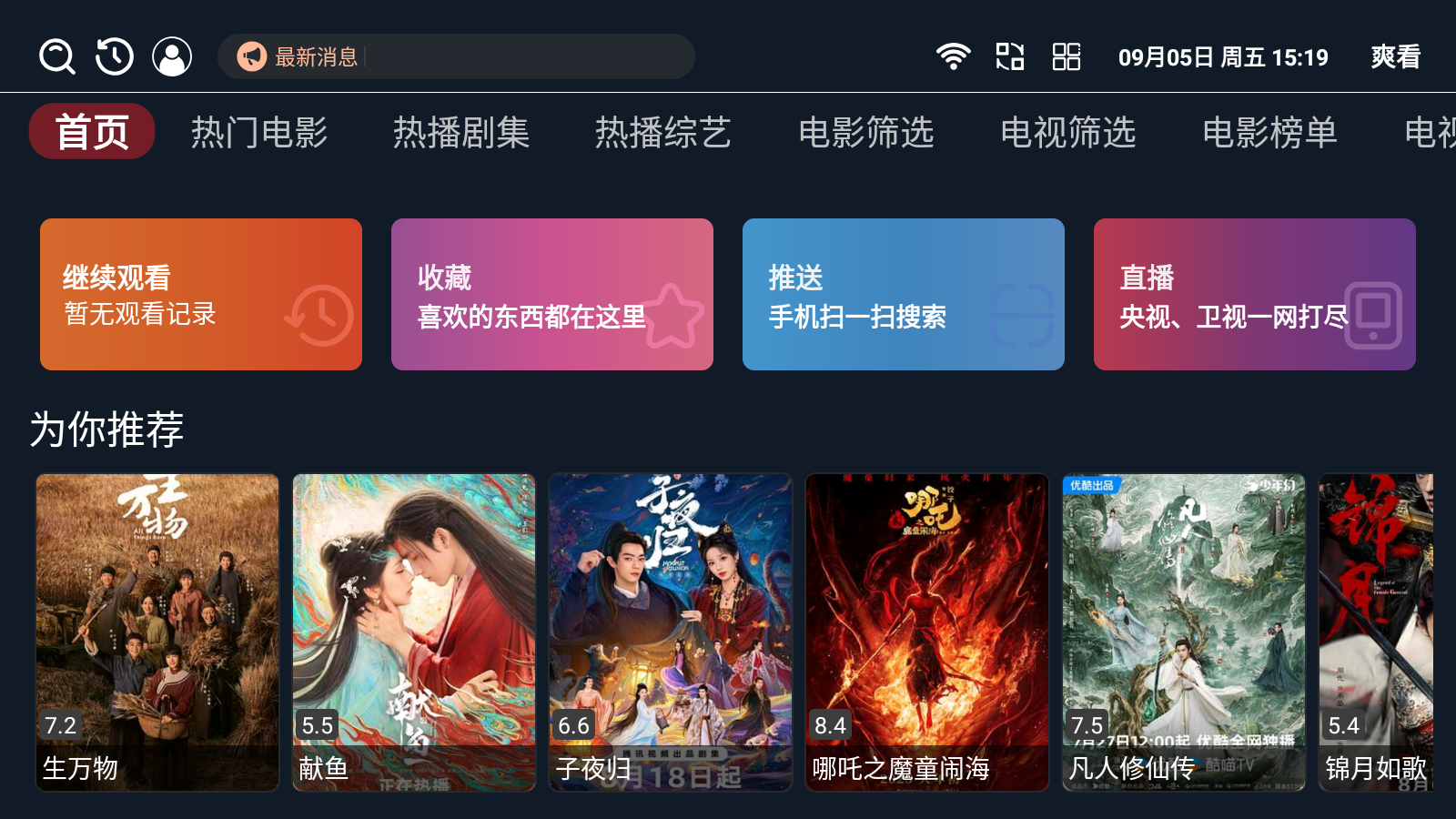This screenshot has width=1456, height=819.
Task: Open the 推送 phone scan card
Action: point(904,294)
